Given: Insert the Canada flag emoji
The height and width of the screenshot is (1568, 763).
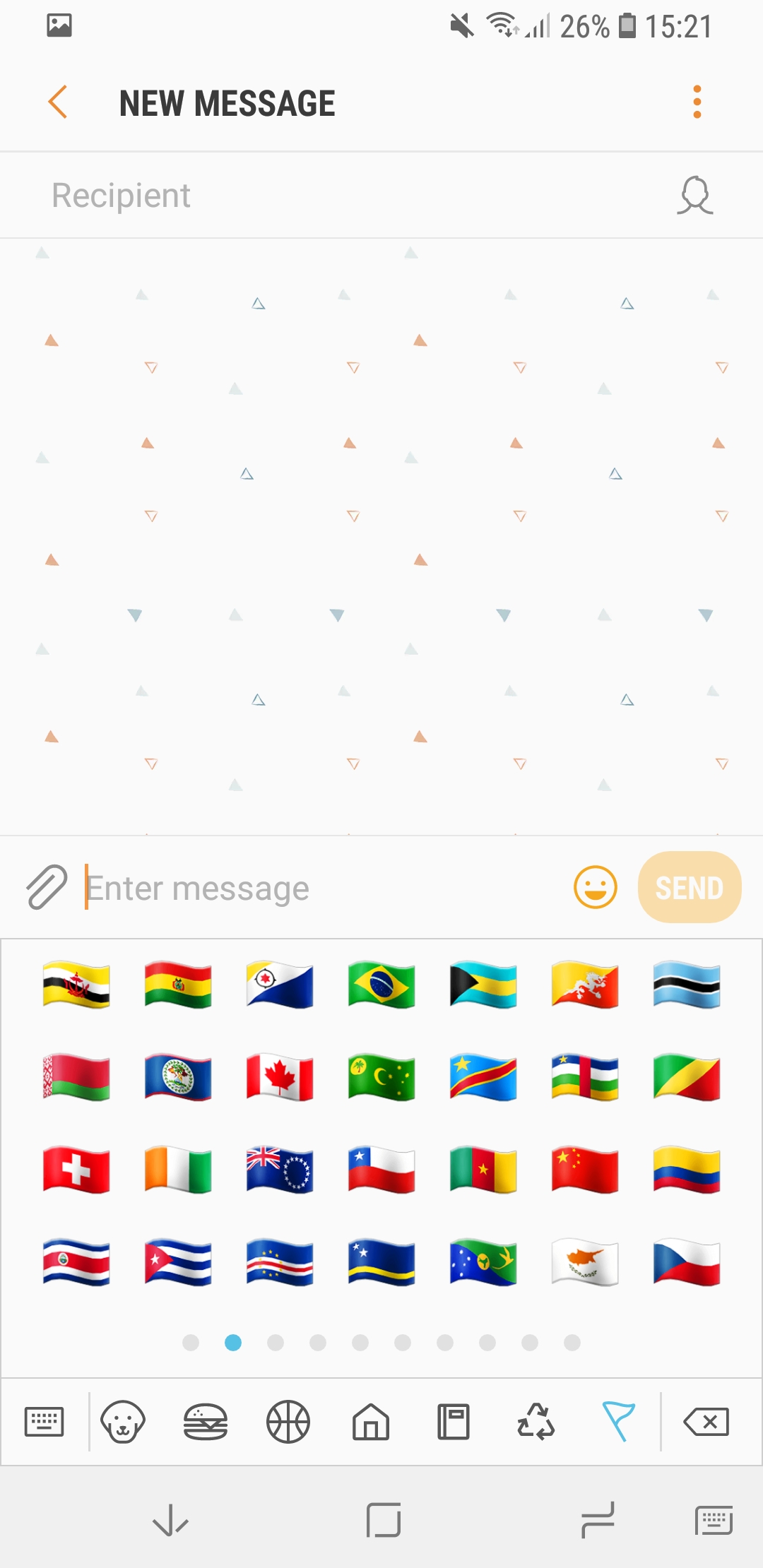Looking at the screenshot, I should point(280,1078).
